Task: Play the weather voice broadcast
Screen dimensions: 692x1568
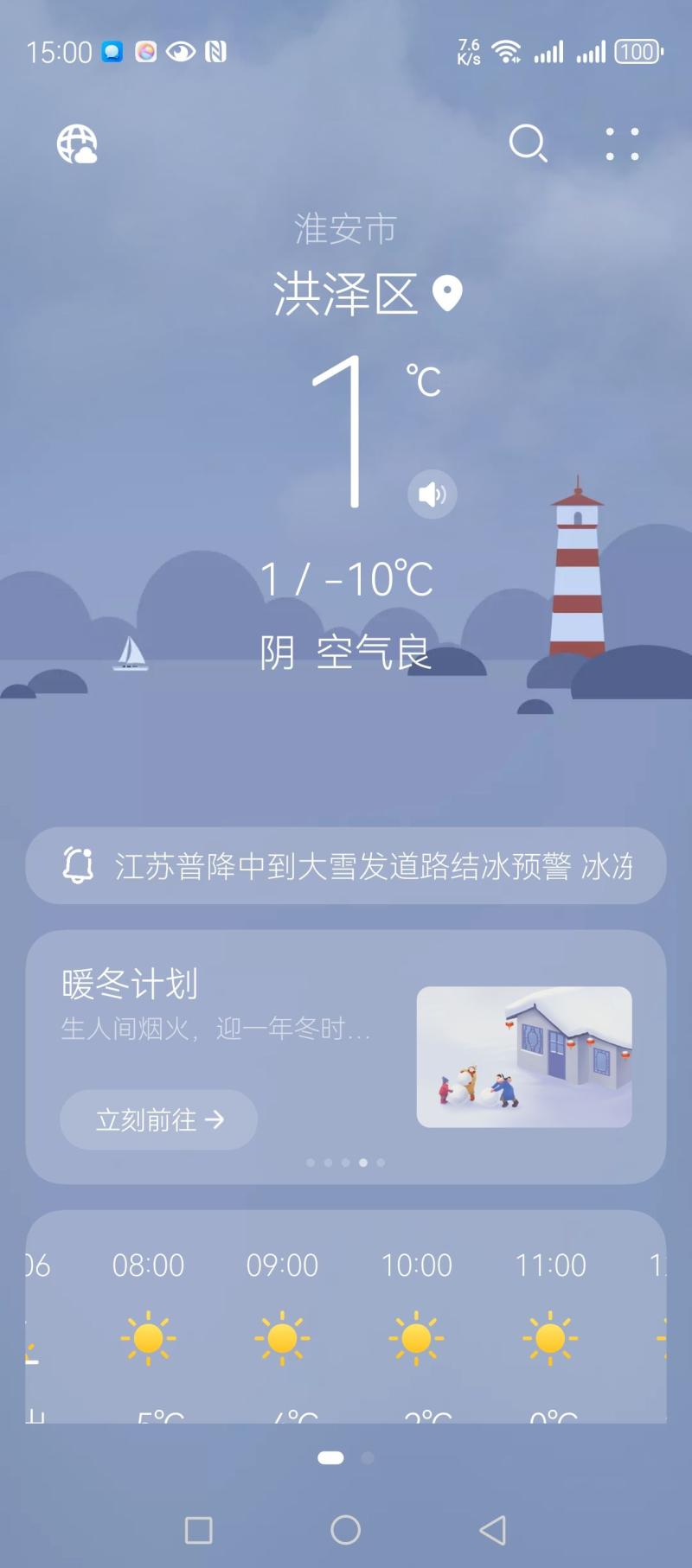Action: [432, 494]
